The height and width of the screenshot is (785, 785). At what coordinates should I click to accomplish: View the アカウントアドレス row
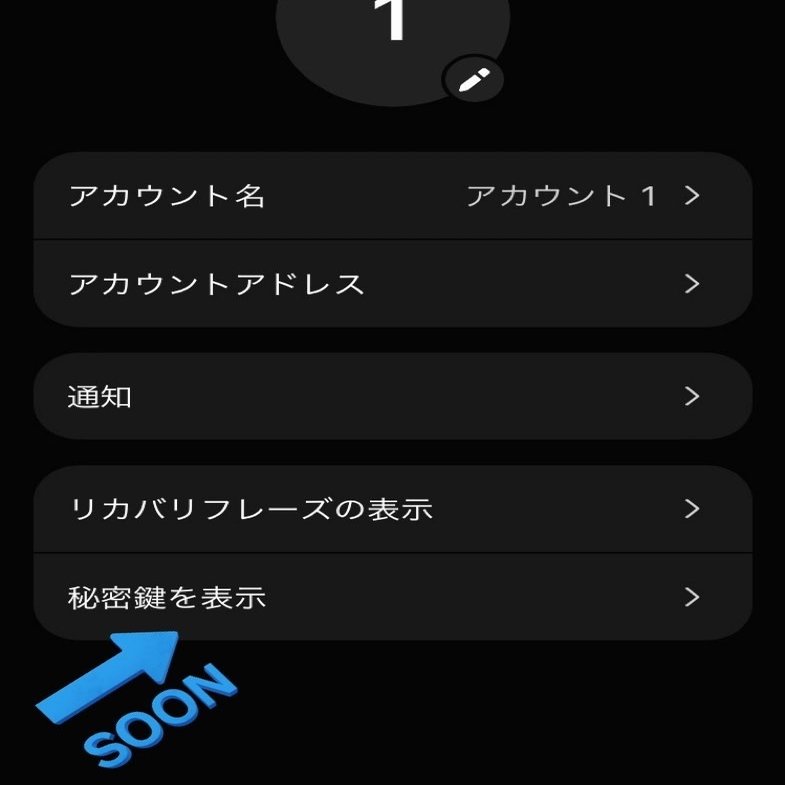[392, 284]
